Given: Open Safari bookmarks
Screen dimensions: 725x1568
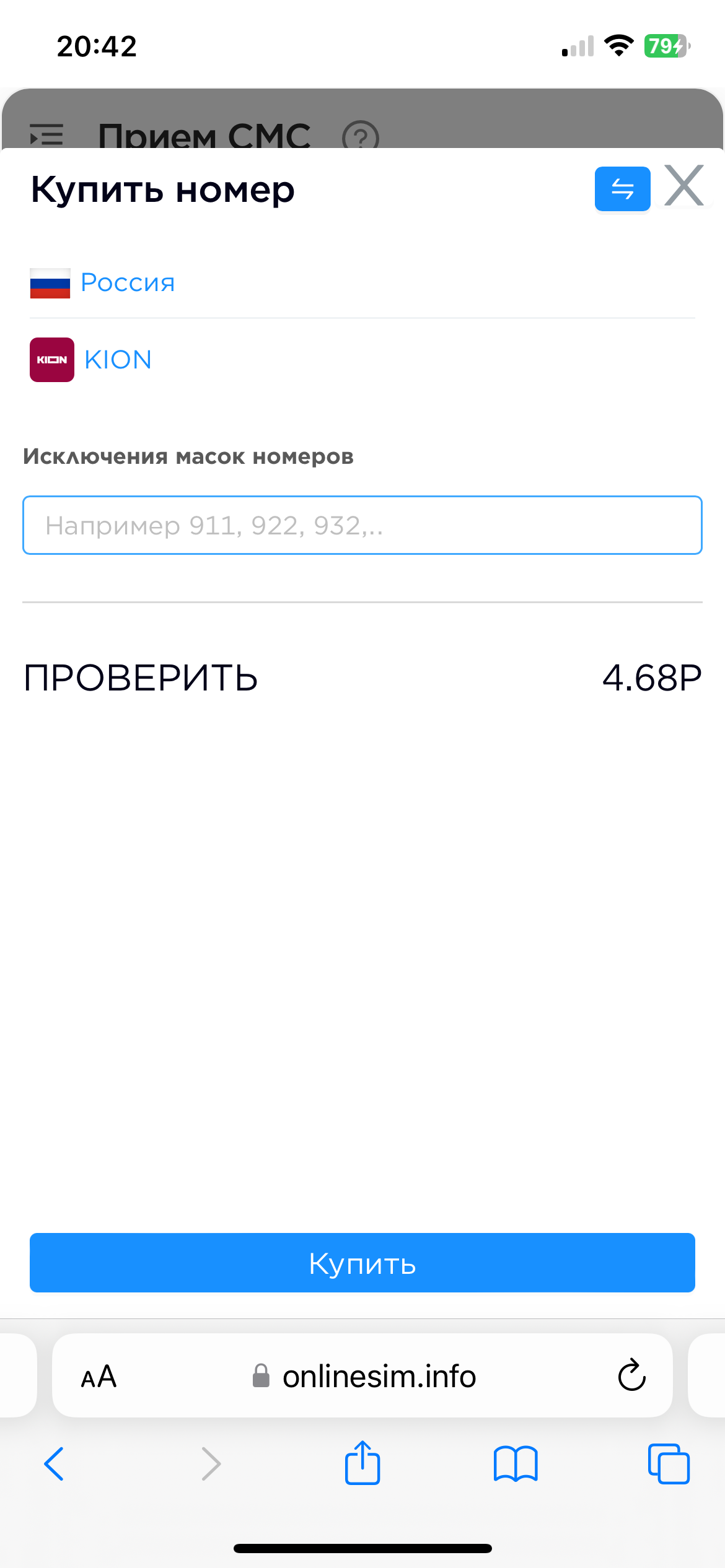Looking at the screenshot, I should point(516,1464).
